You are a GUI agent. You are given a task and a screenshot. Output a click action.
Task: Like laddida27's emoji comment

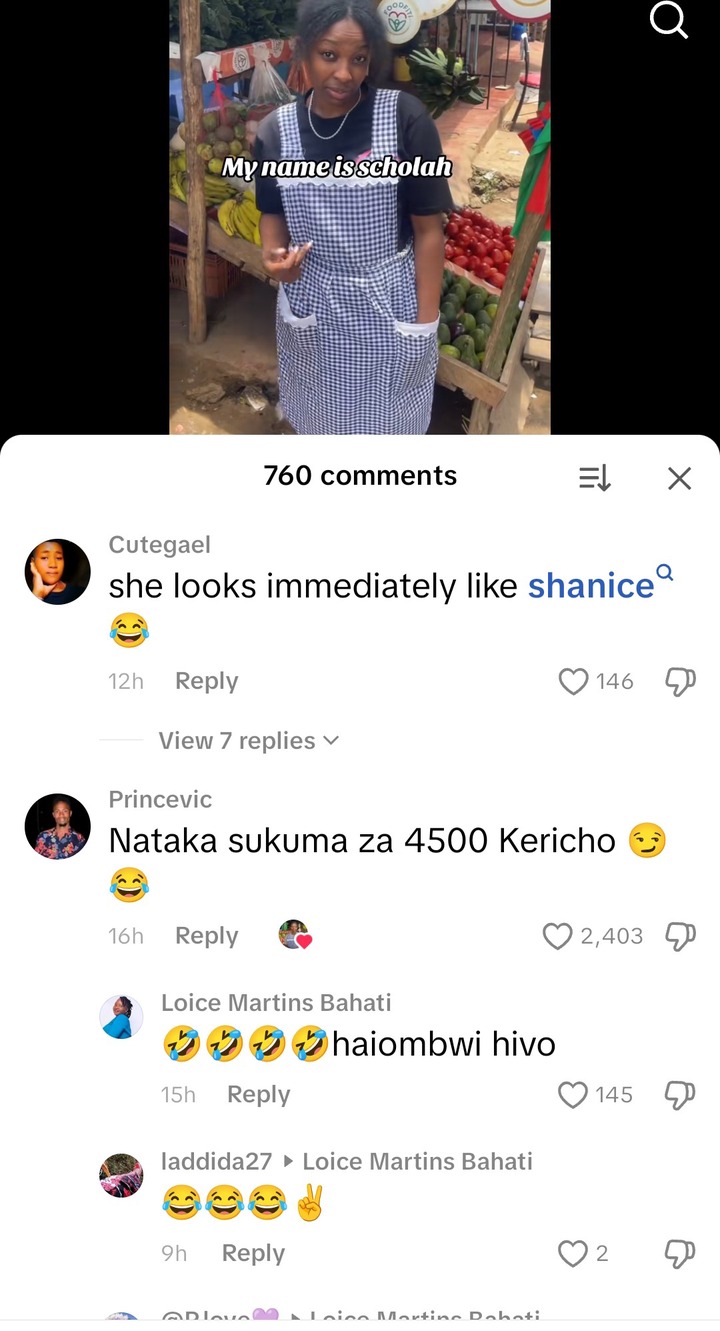click(x=573, y=1253)
